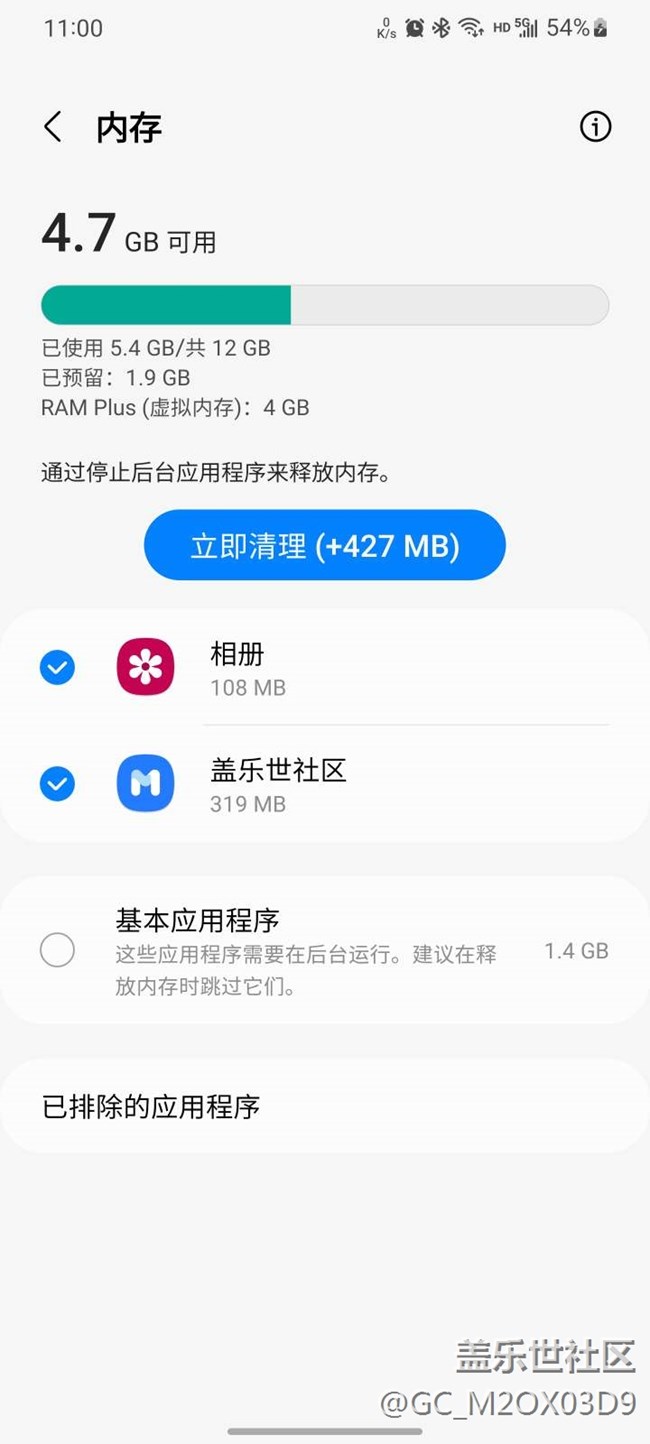This screenshot has width=650, height=1444.
Task: Tap the 立即清理 (+427 MB) button
Action: coord(325,545)
